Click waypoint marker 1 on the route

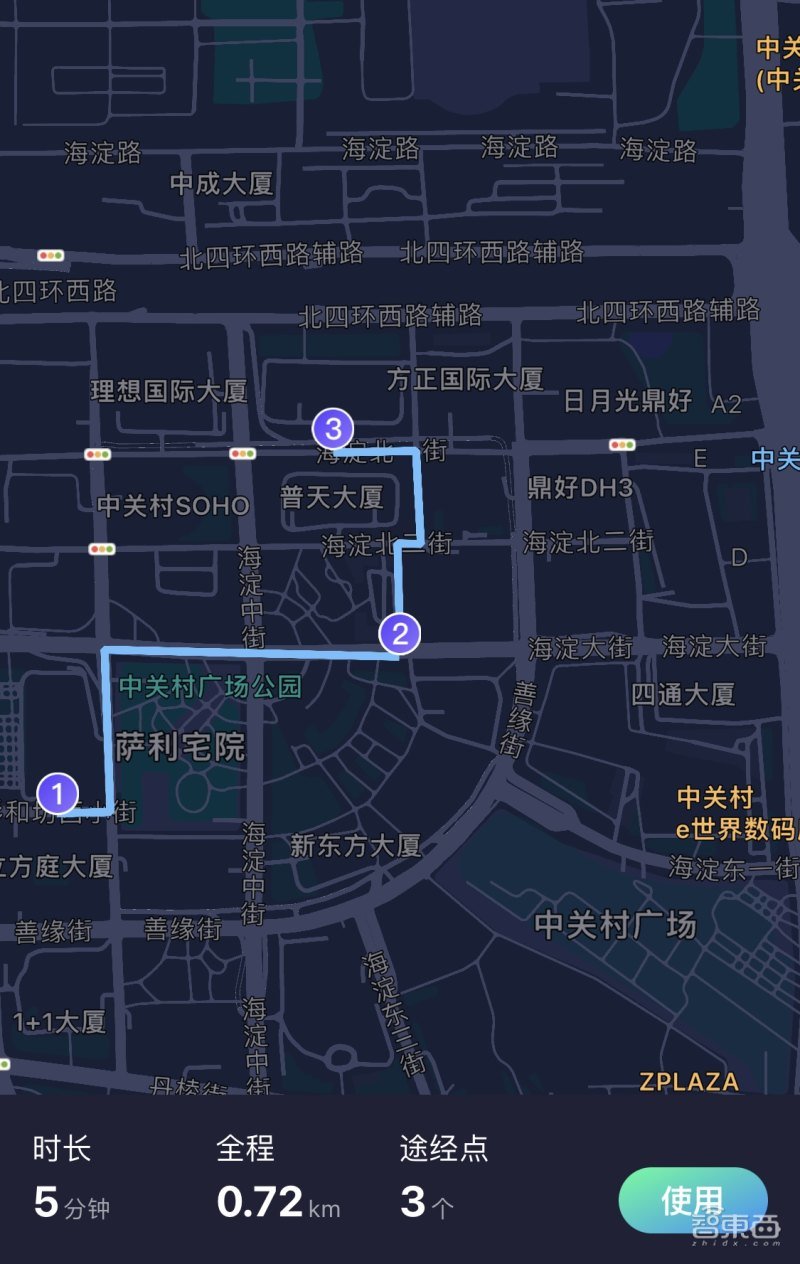57,791
